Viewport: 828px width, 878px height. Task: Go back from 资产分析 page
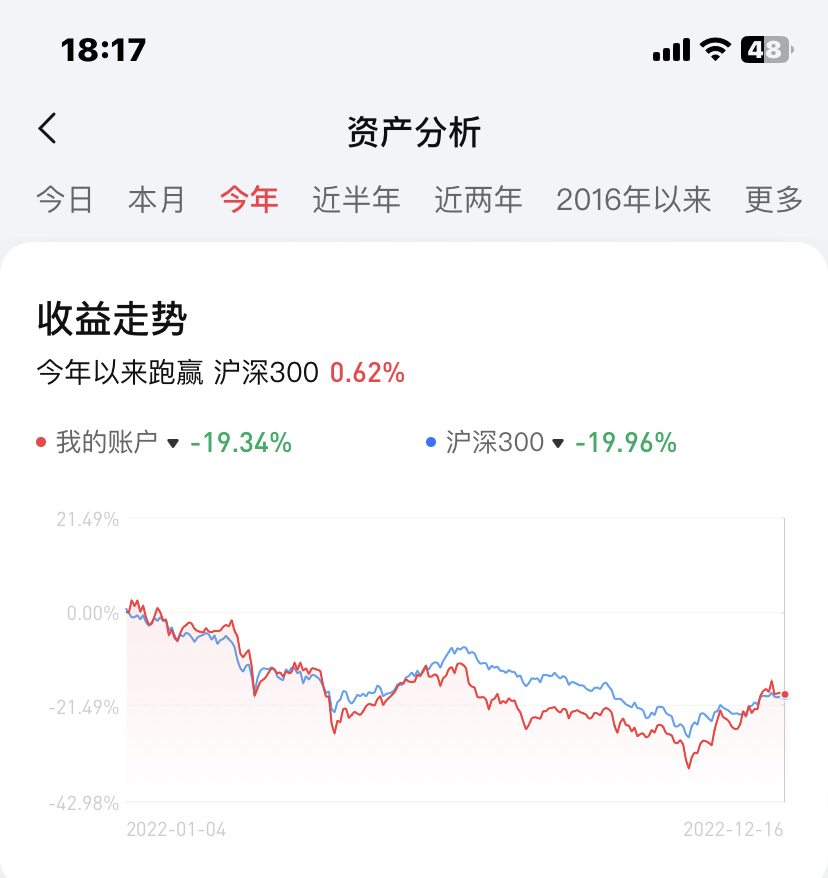(48, 129)
